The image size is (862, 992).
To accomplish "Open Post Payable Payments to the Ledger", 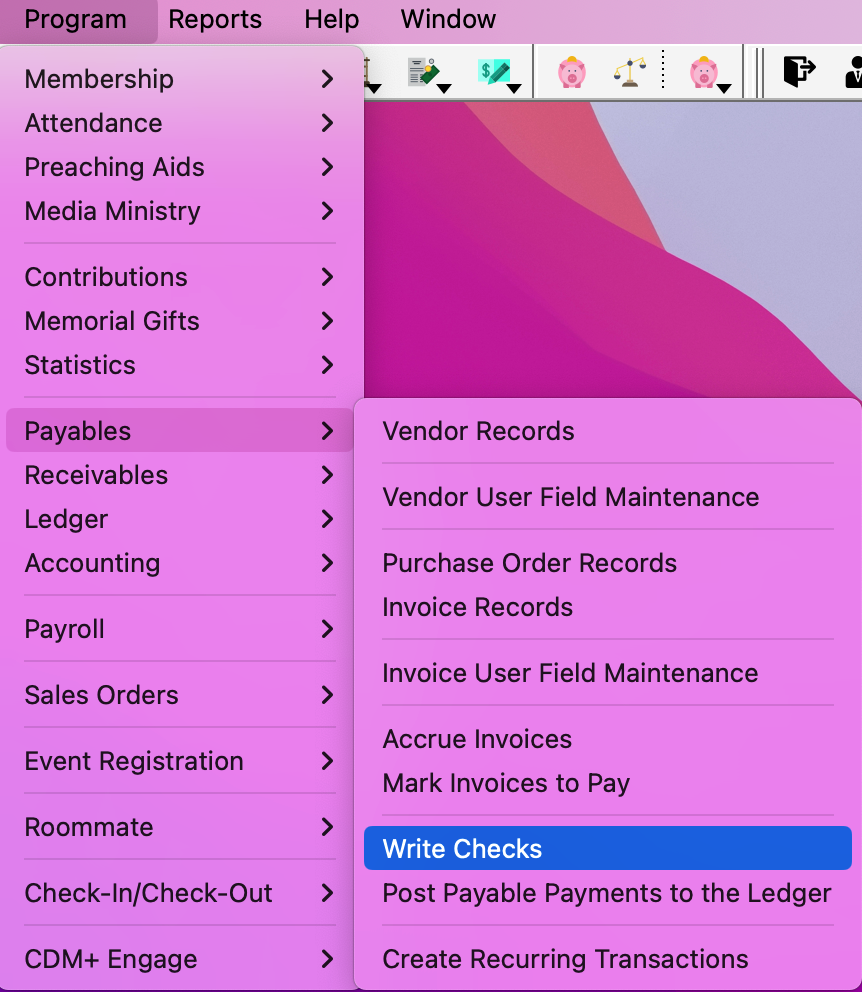I will click(x=606, y=893).
